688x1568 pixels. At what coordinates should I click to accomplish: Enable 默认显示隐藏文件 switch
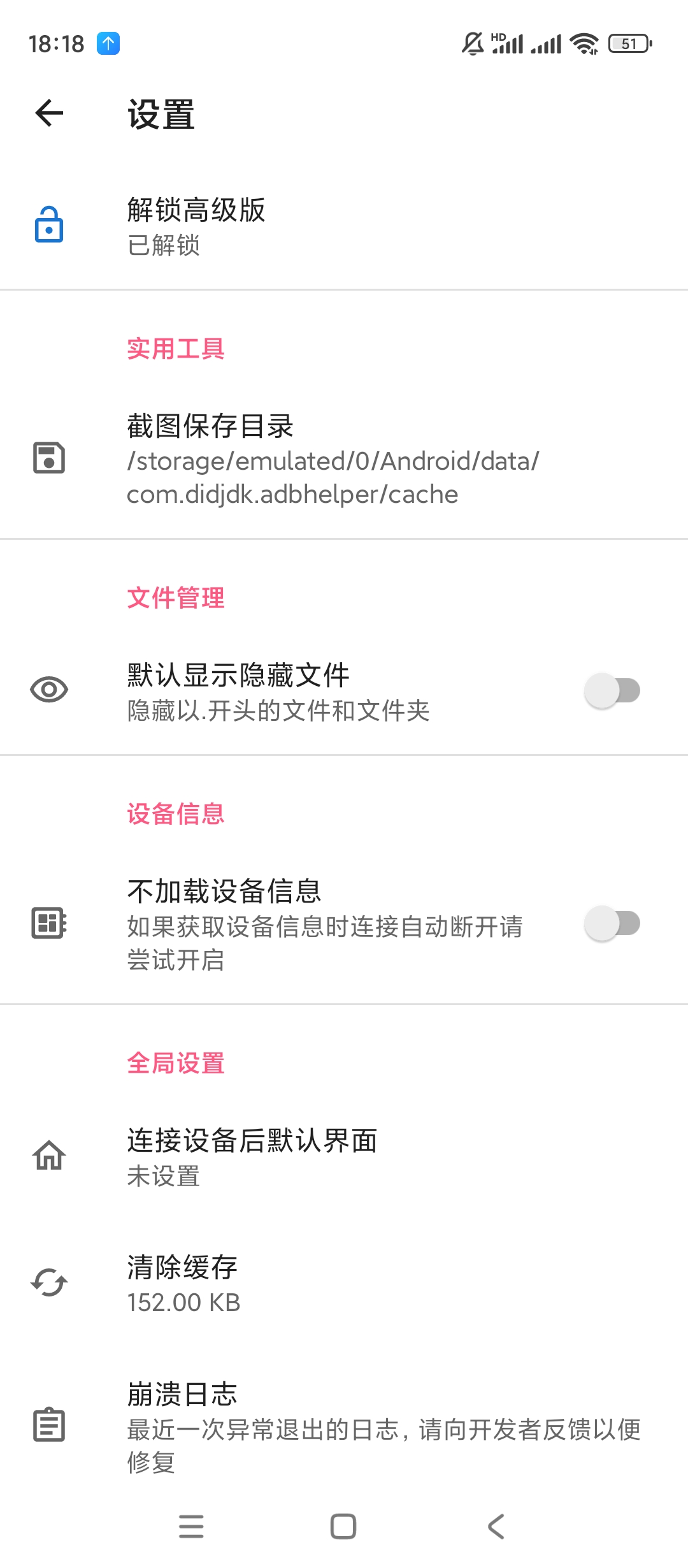pos(612,691)
